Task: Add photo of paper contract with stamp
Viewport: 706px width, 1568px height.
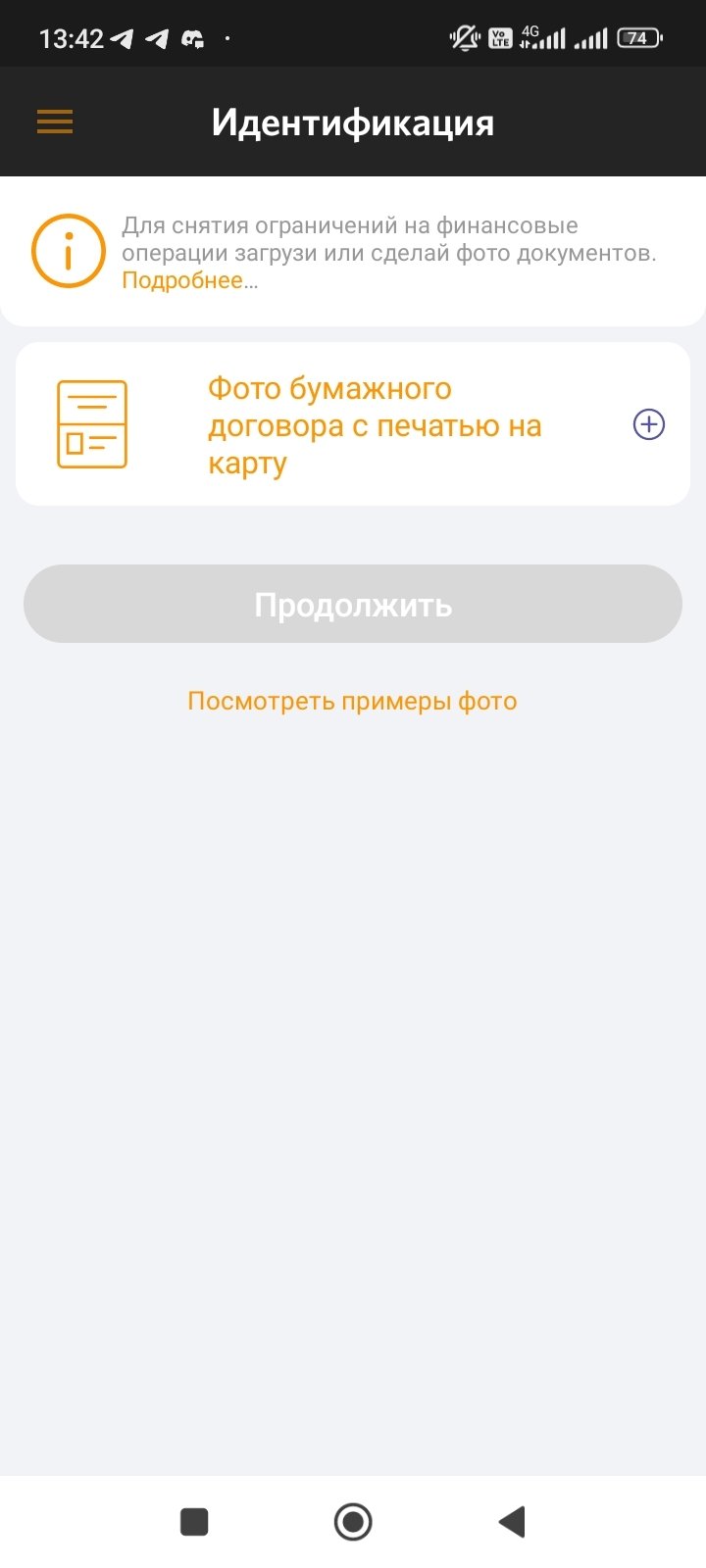Action: (x=648, y=424)
